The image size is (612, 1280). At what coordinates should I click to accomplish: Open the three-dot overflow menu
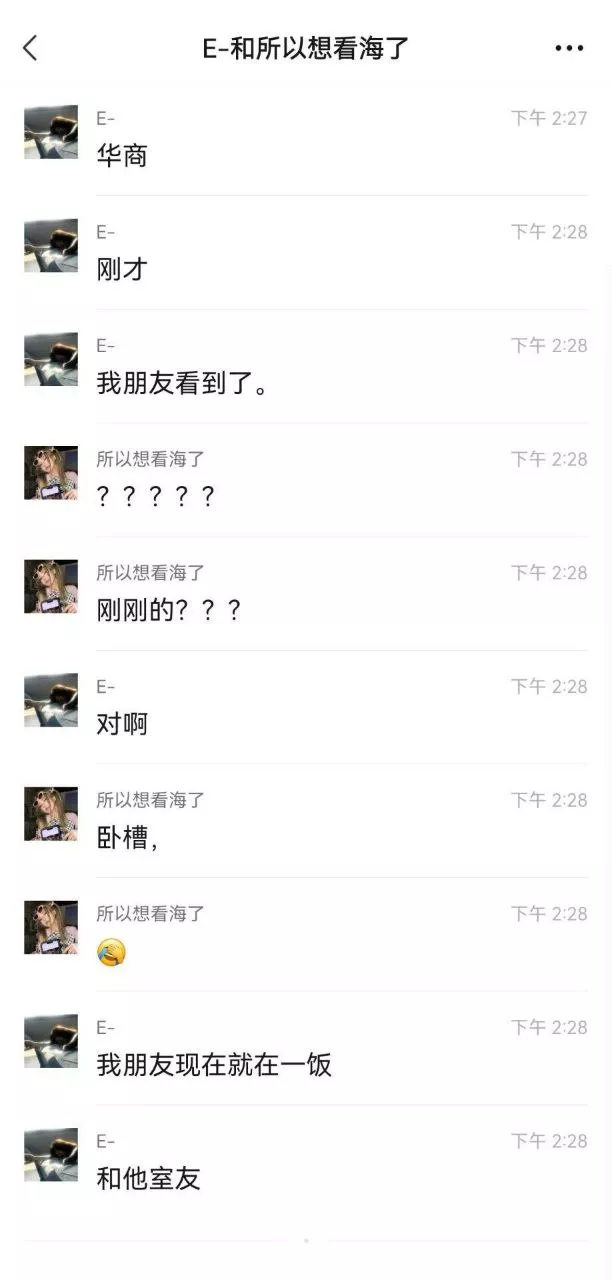[569, 48]
